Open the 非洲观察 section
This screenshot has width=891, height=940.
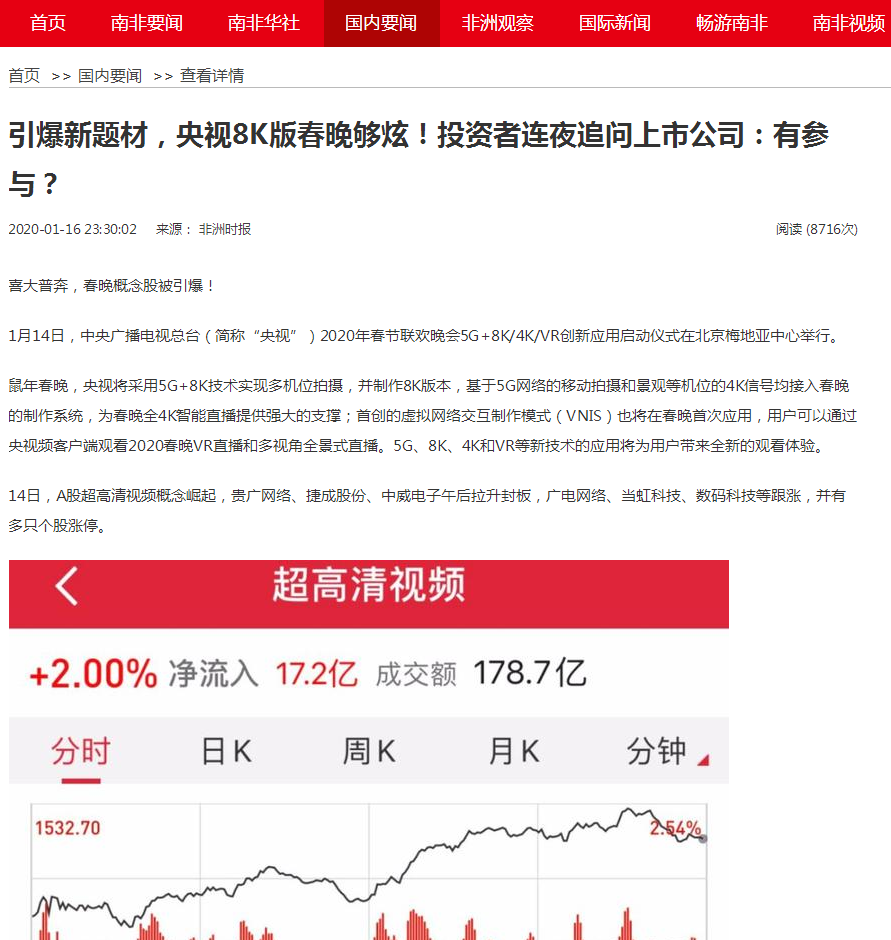click(x=498, y=22)
